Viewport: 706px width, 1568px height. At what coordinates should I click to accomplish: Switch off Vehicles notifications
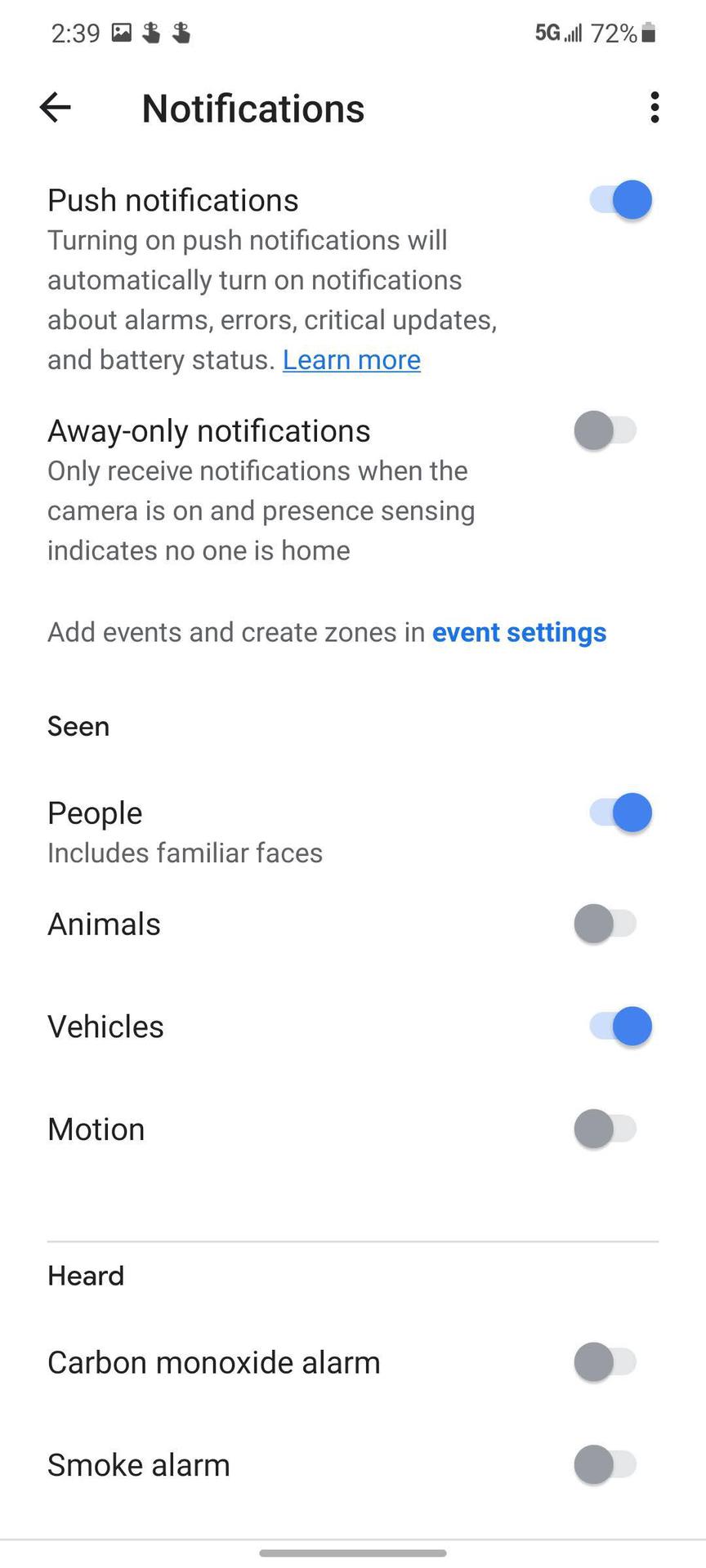coord(620,1027)
